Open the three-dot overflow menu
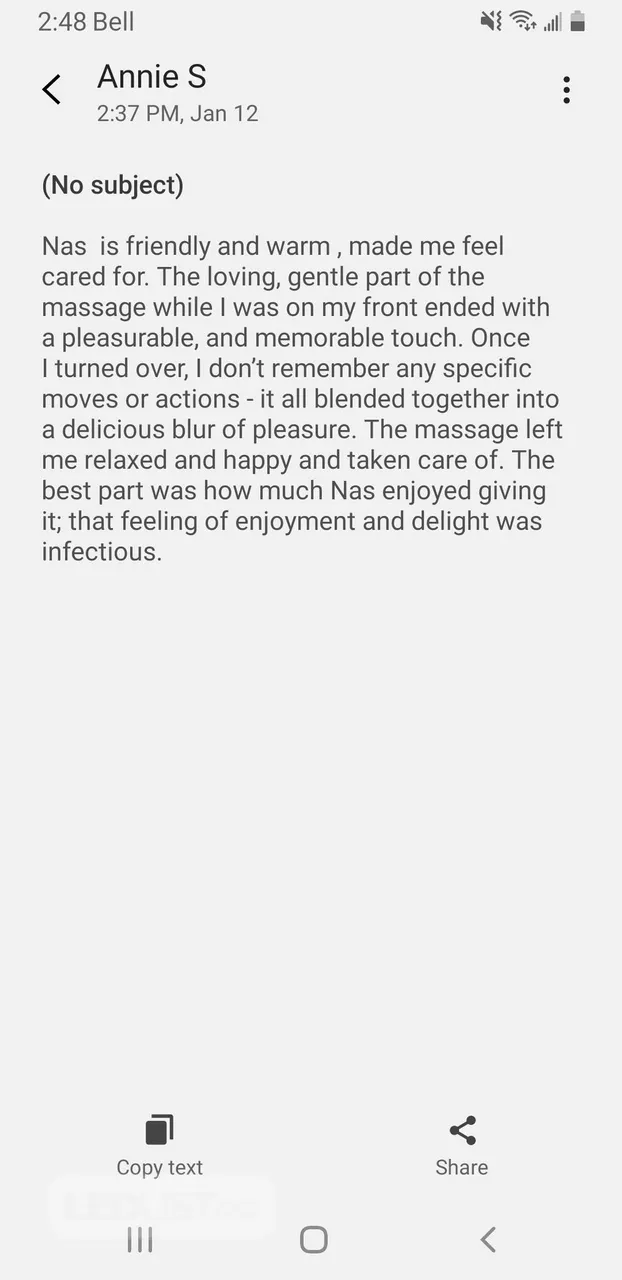Screen dimensions: 622x1280 pos(566,90)
